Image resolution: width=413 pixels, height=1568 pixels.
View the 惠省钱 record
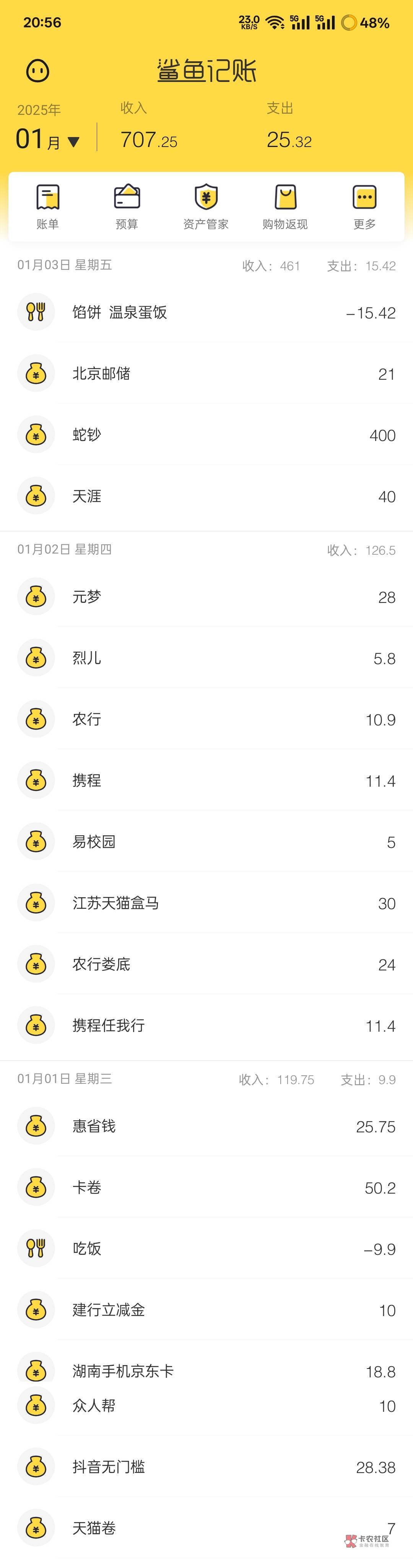pyautogui.click(x=206, y=1127)
